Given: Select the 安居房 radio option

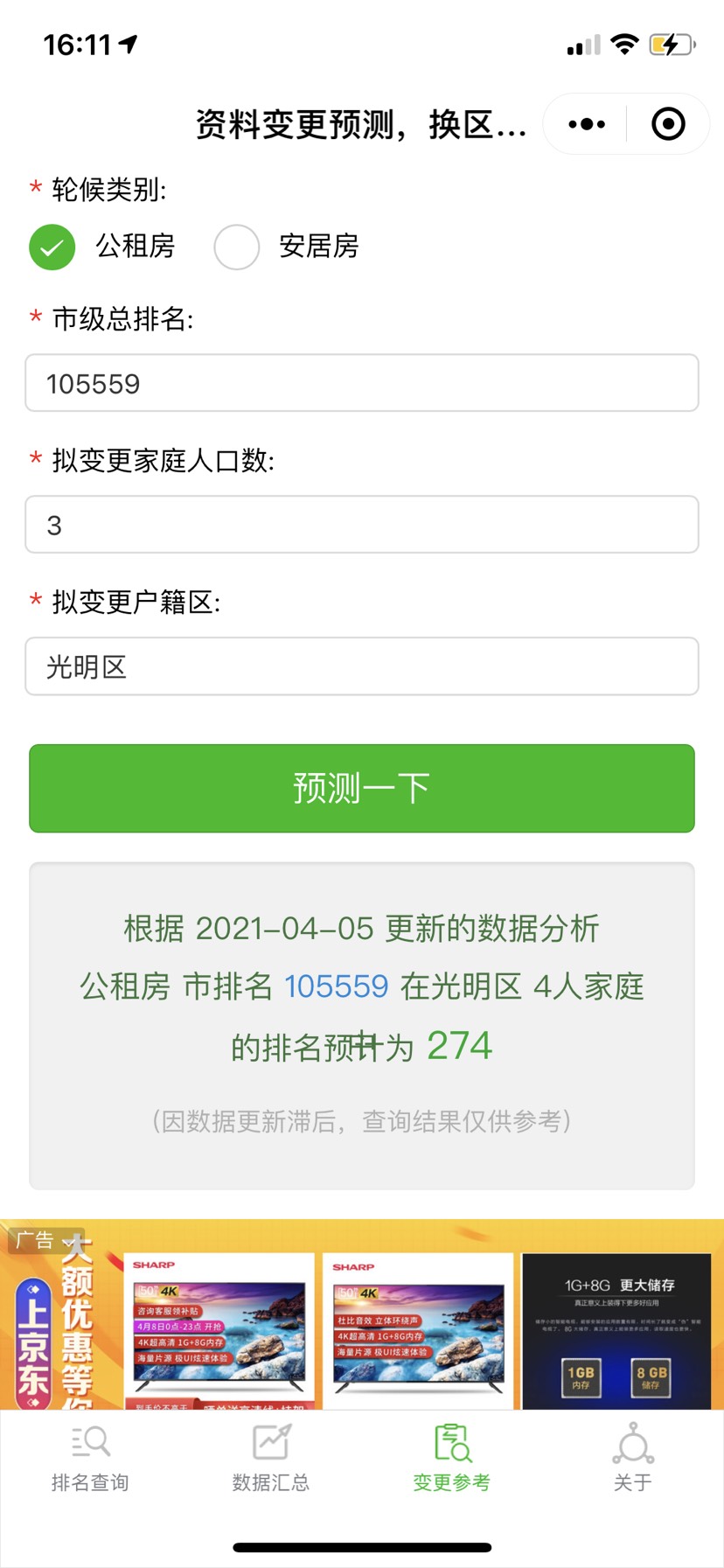Looking at the screenshot, I should coord(237,247).
